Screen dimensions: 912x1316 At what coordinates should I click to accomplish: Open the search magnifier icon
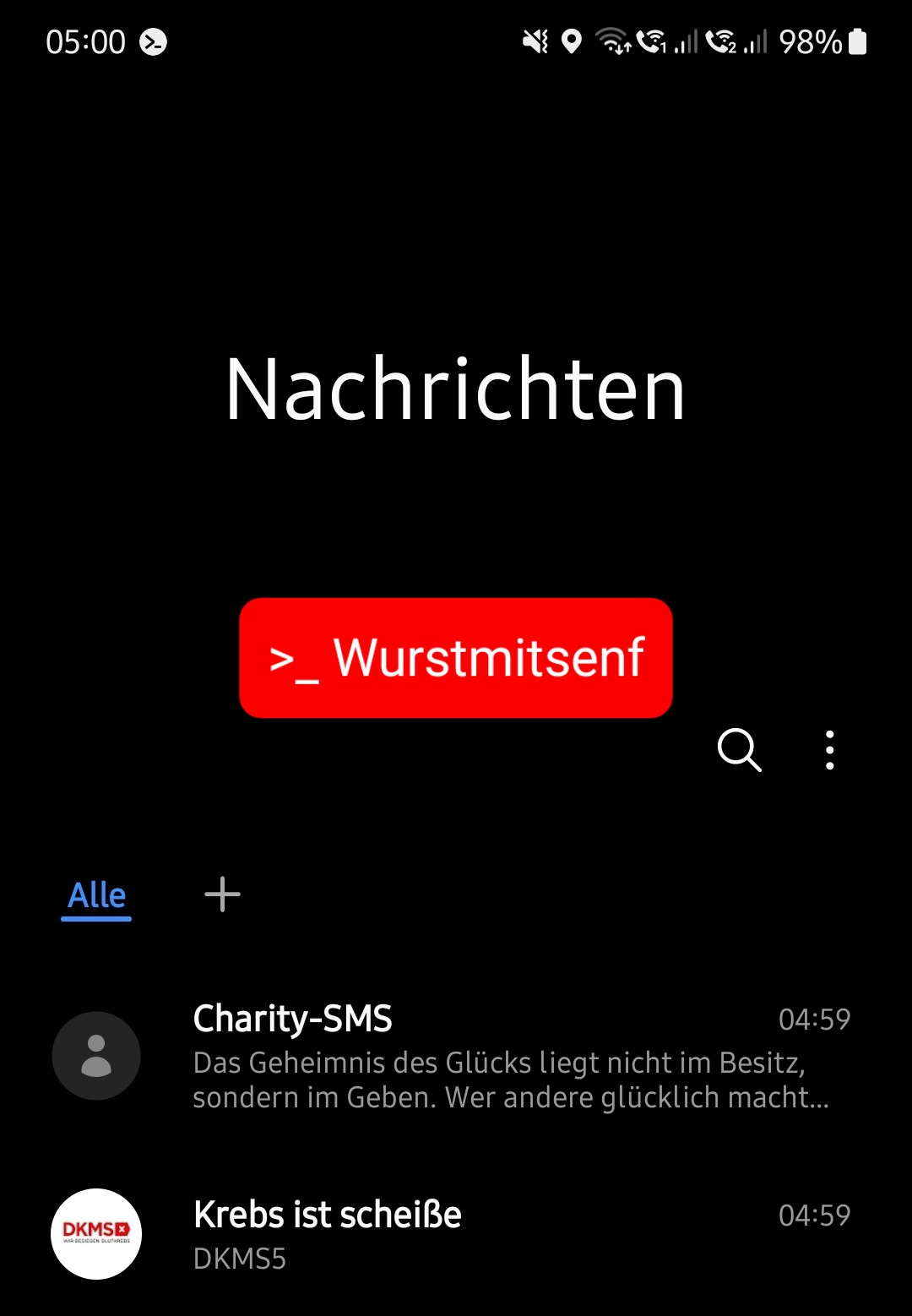click(739, 749)
